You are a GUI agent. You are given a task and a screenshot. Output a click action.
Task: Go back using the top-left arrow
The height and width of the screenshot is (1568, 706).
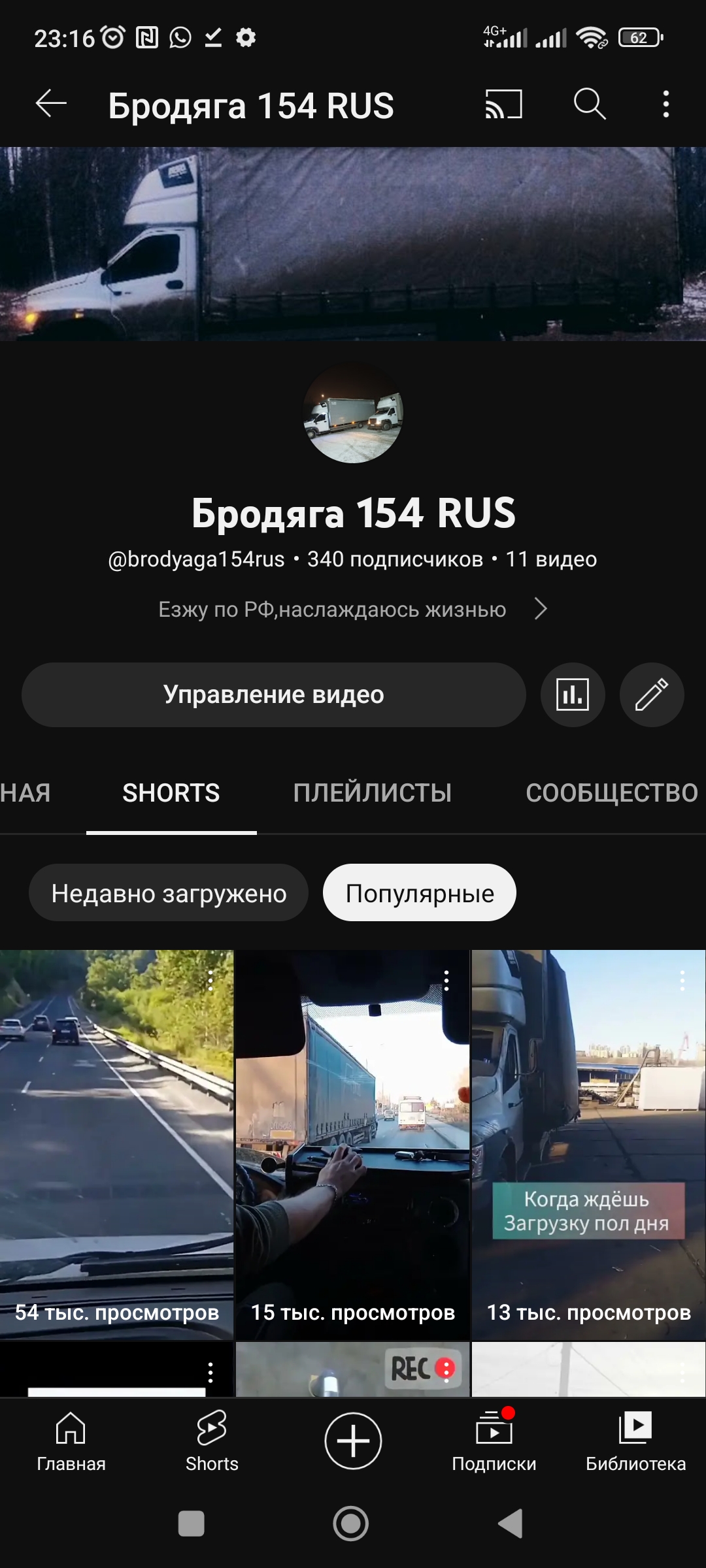point(51,104)
